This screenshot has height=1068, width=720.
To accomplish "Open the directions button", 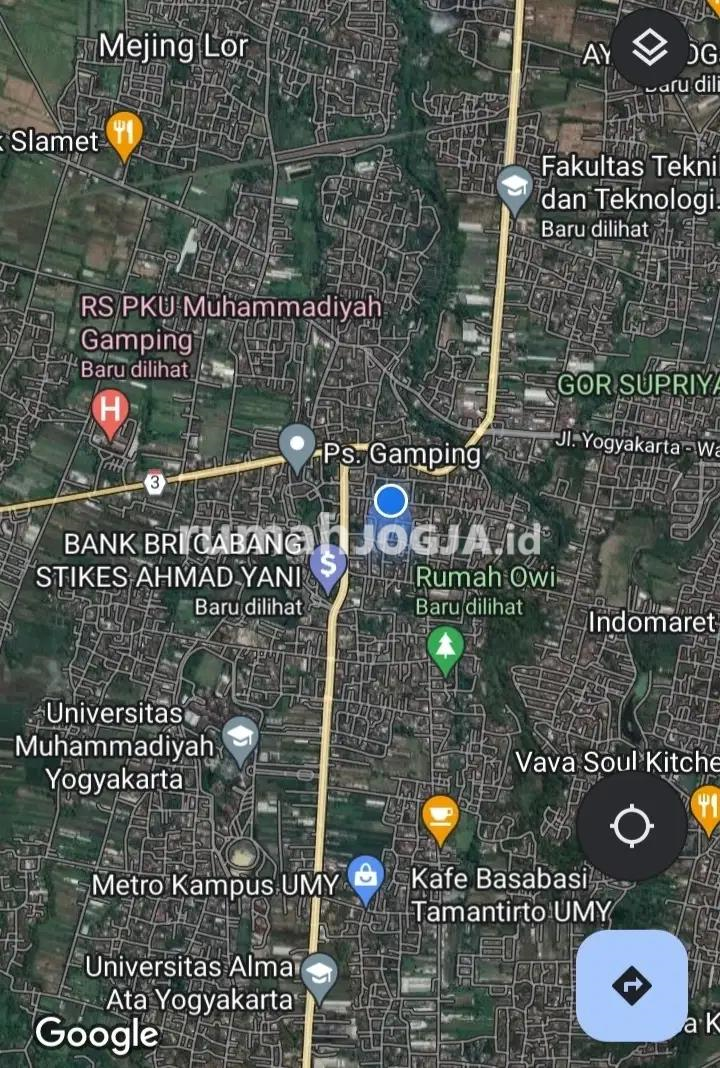I will click(631, 986).
